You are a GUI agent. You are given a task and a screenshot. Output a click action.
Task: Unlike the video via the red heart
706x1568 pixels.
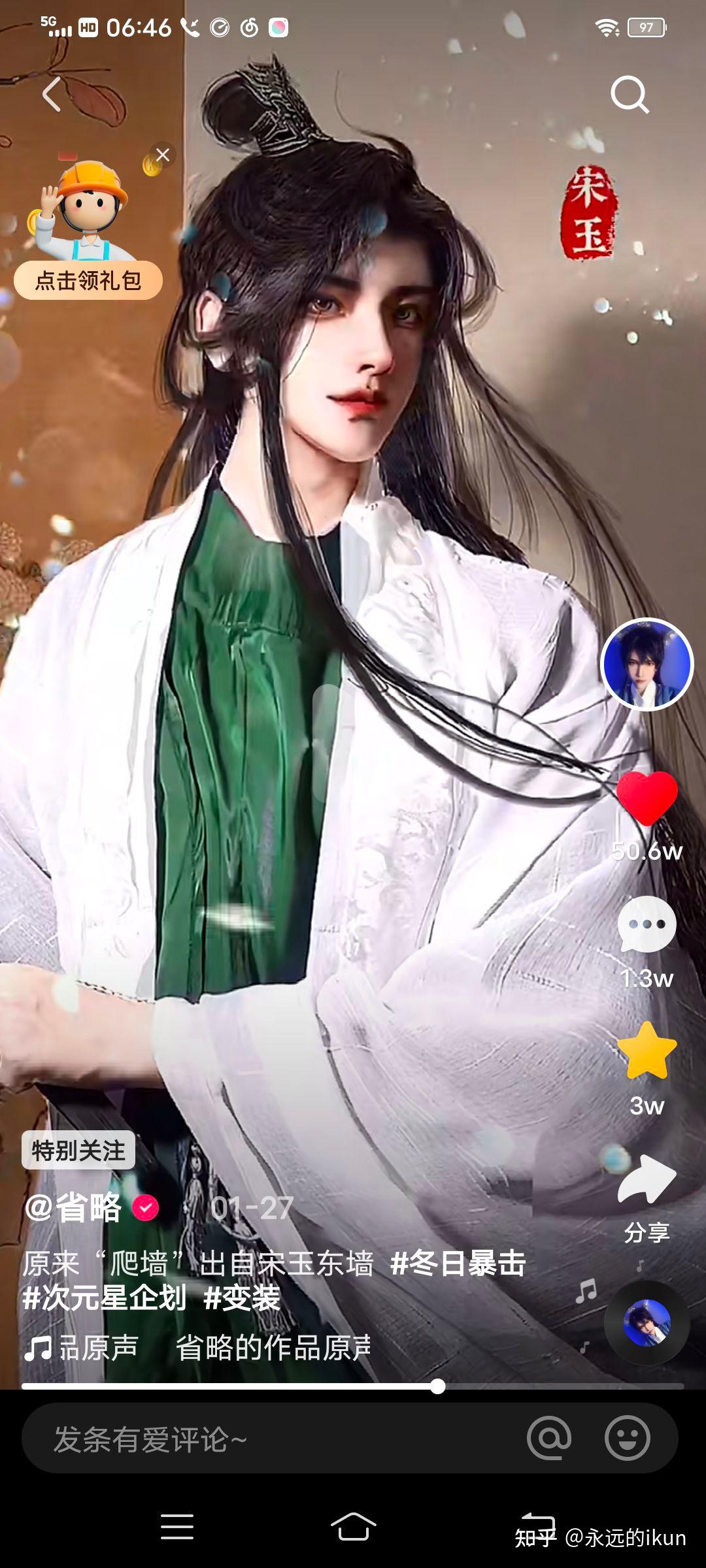(x=647, y=798)
